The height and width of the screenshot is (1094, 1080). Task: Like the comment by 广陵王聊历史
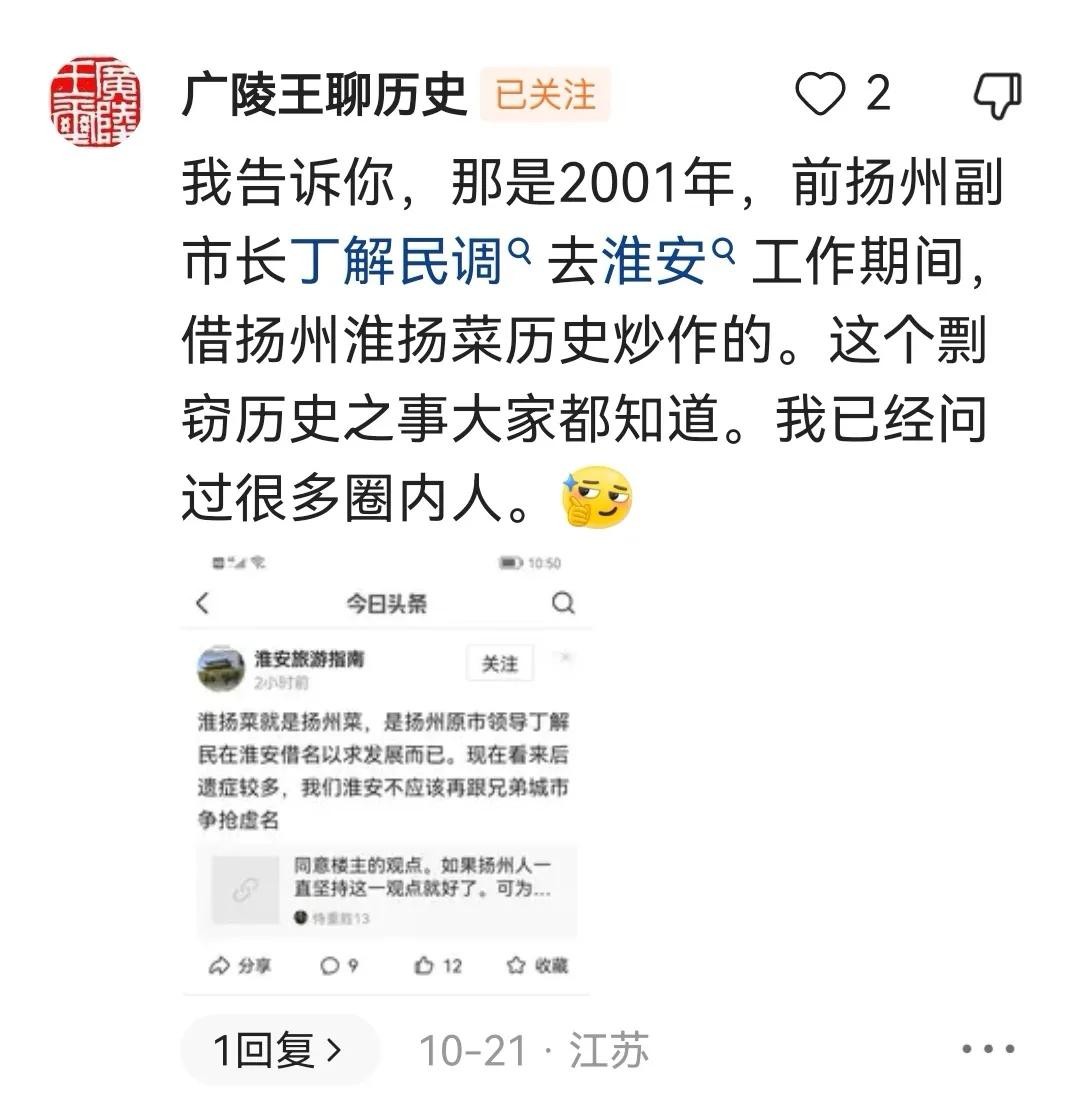(x=820, y=95)
